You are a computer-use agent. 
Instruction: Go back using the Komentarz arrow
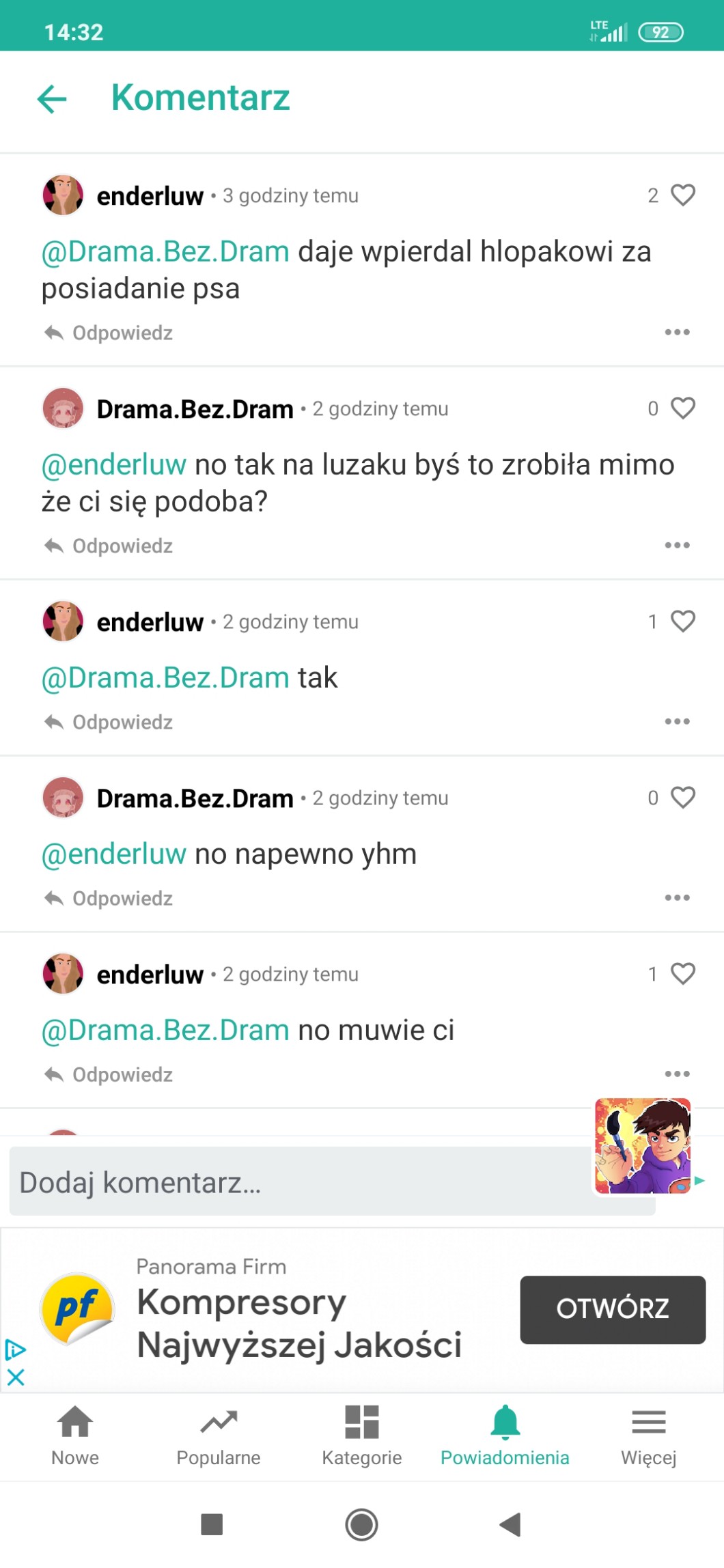pyautogui.click(x=52, y=98)
